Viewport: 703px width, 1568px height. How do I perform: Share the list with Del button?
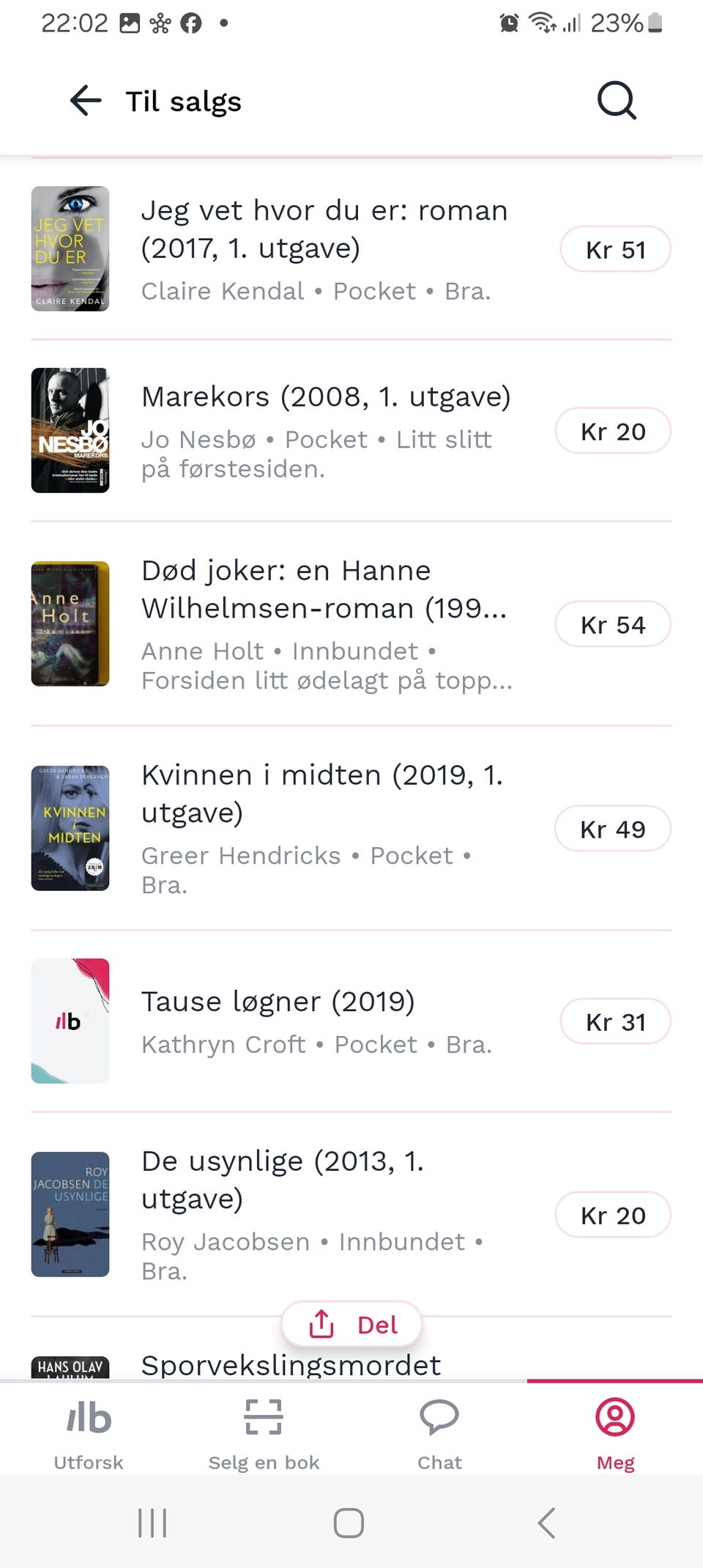(x=351, y=1324)
